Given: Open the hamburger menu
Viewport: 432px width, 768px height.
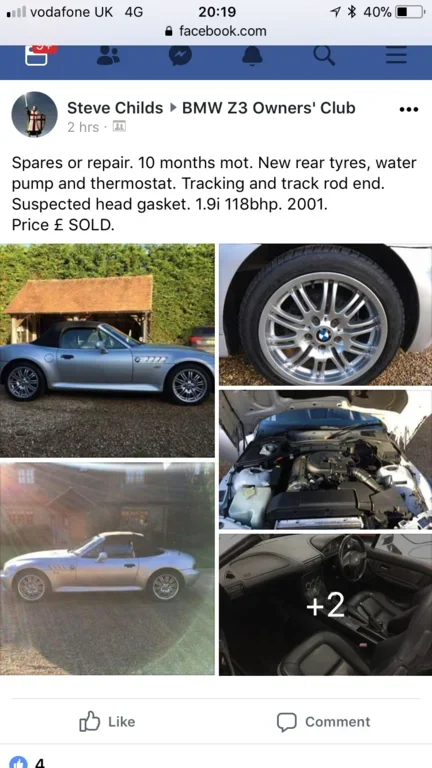Looking at the screenshot, I should coord(396,55).
